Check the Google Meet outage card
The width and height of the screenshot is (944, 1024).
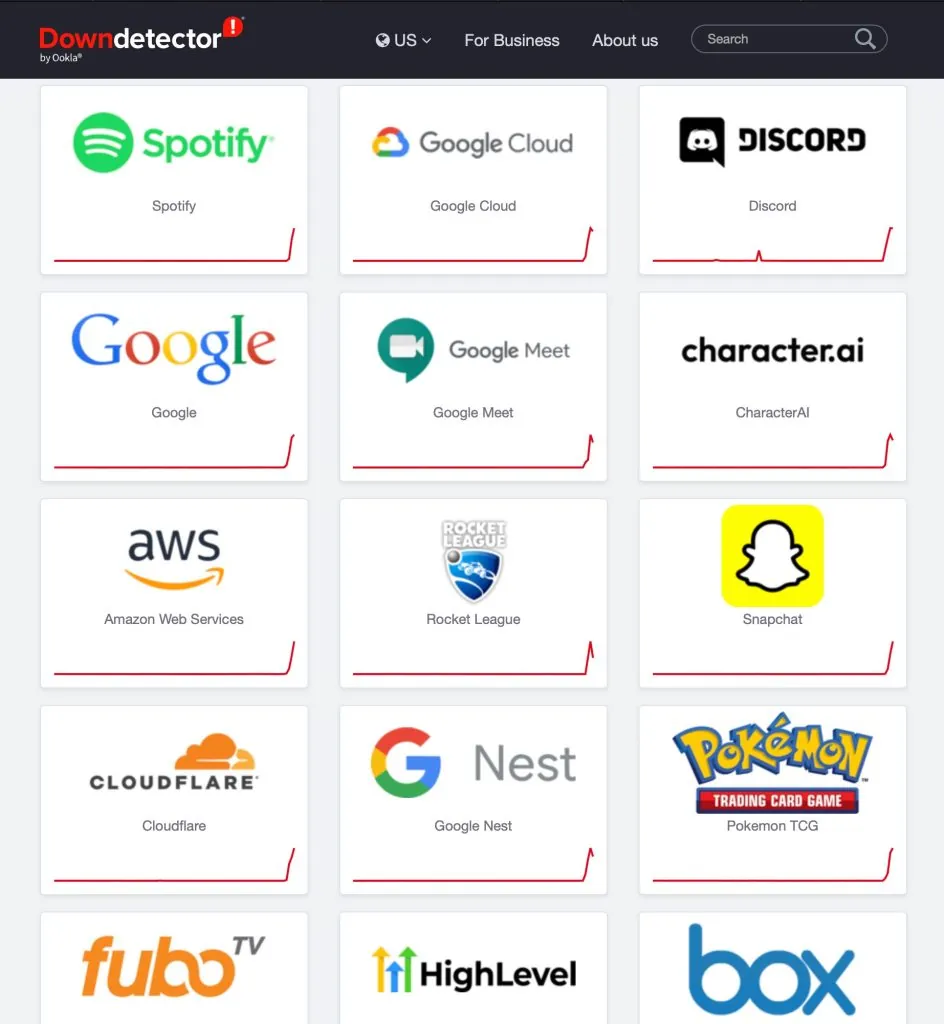point(473,386)
